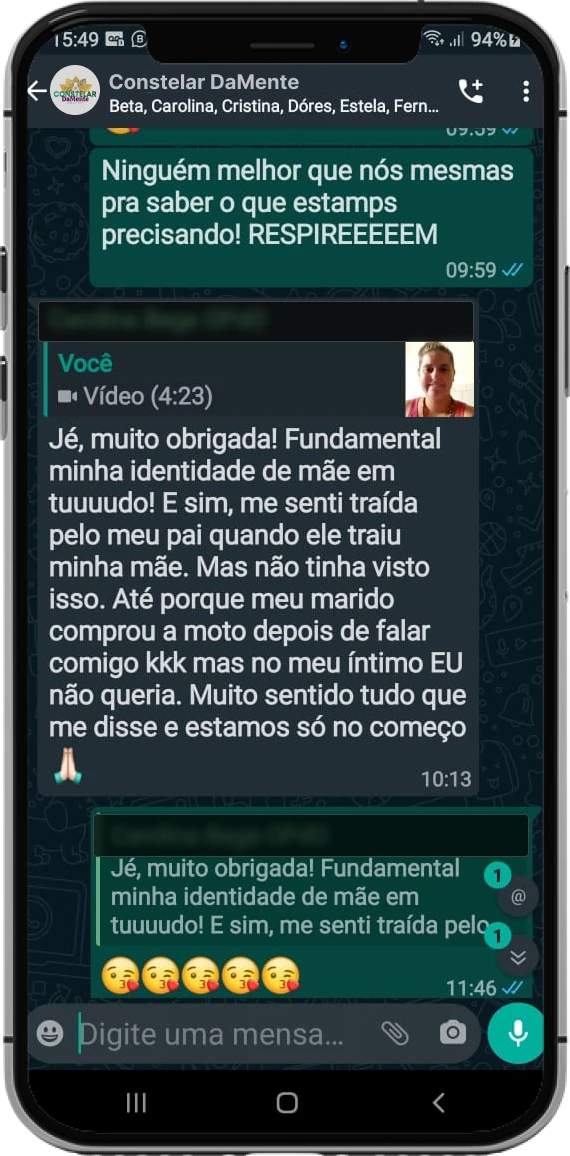Attach a file with the paperclip

[x=395, y=1034]
